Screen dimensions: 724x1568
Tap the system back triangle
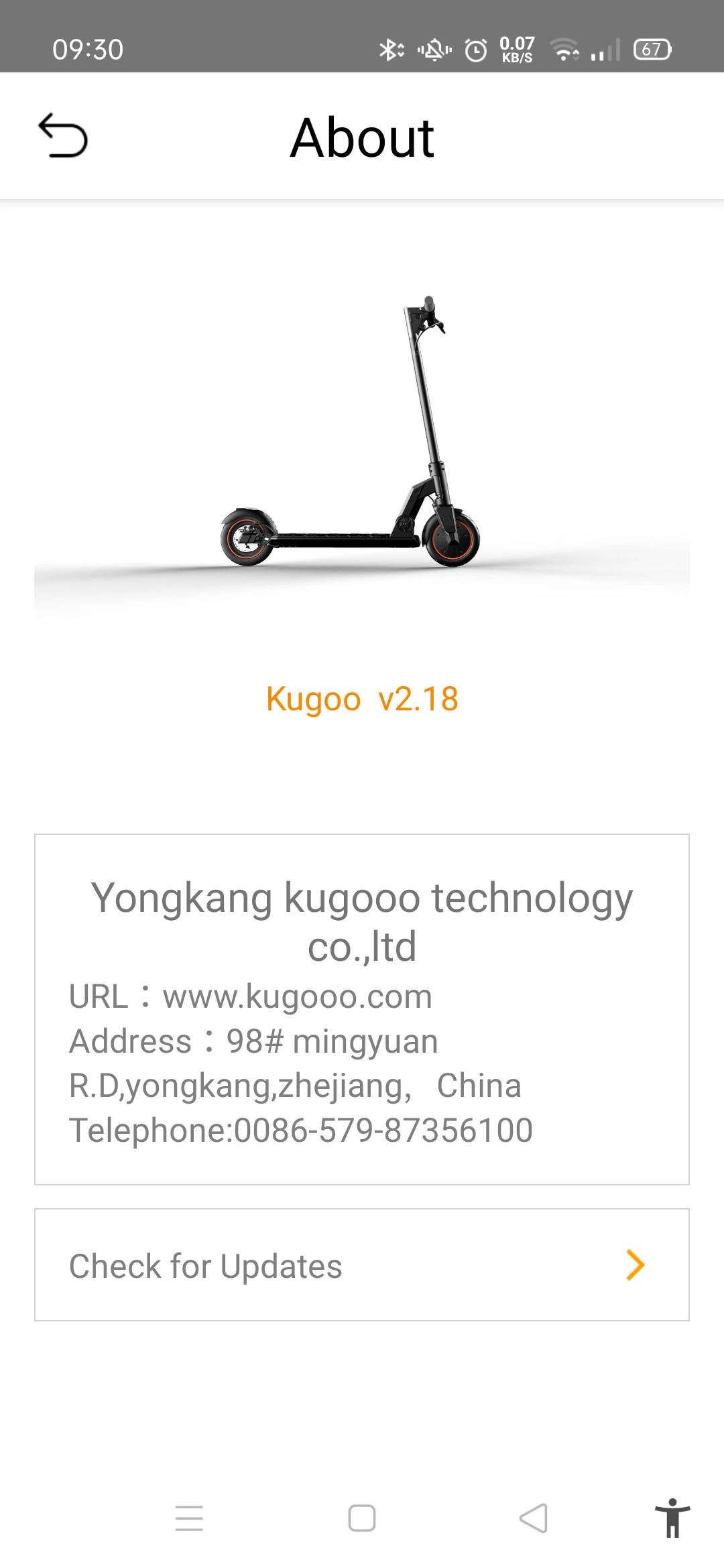coord(534,1518)
